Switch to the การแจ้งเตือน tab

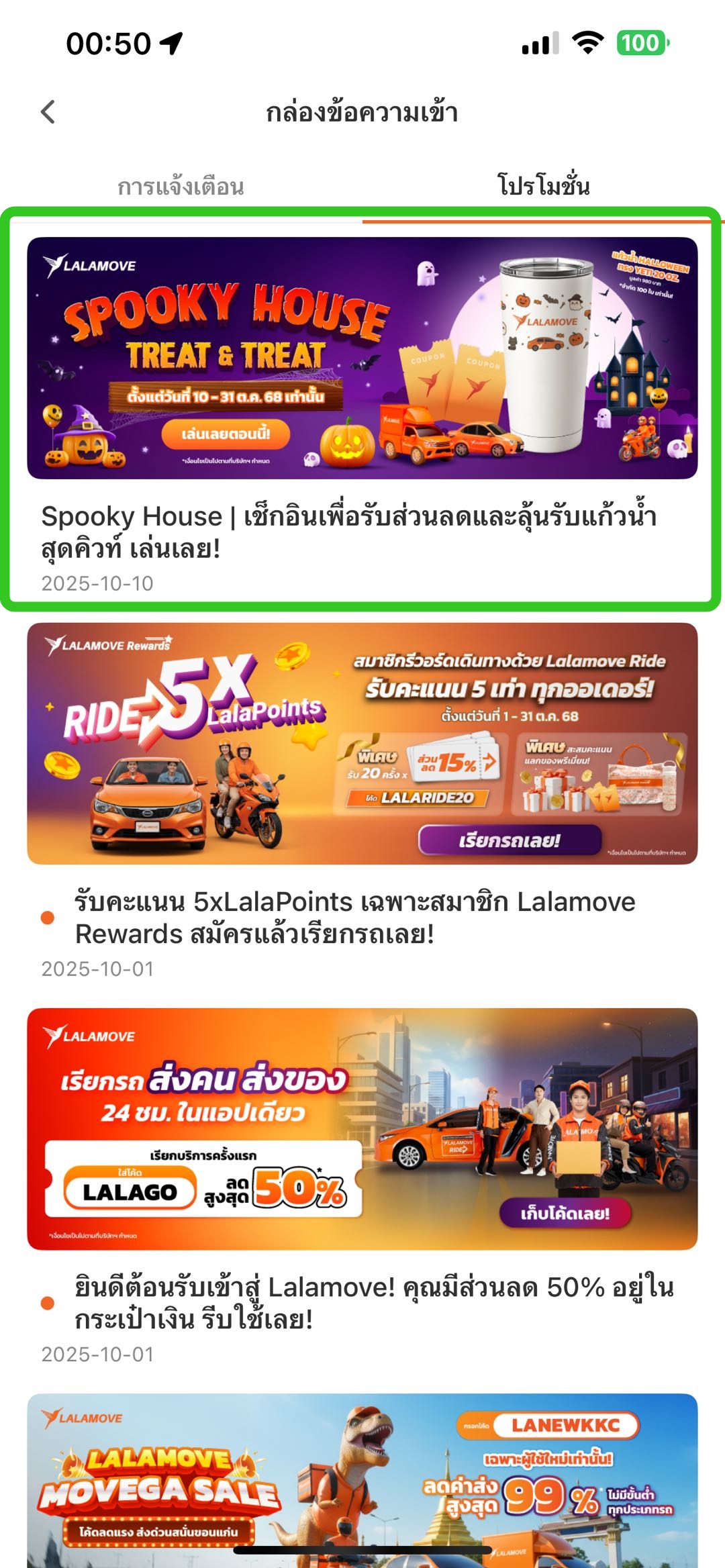181,187
